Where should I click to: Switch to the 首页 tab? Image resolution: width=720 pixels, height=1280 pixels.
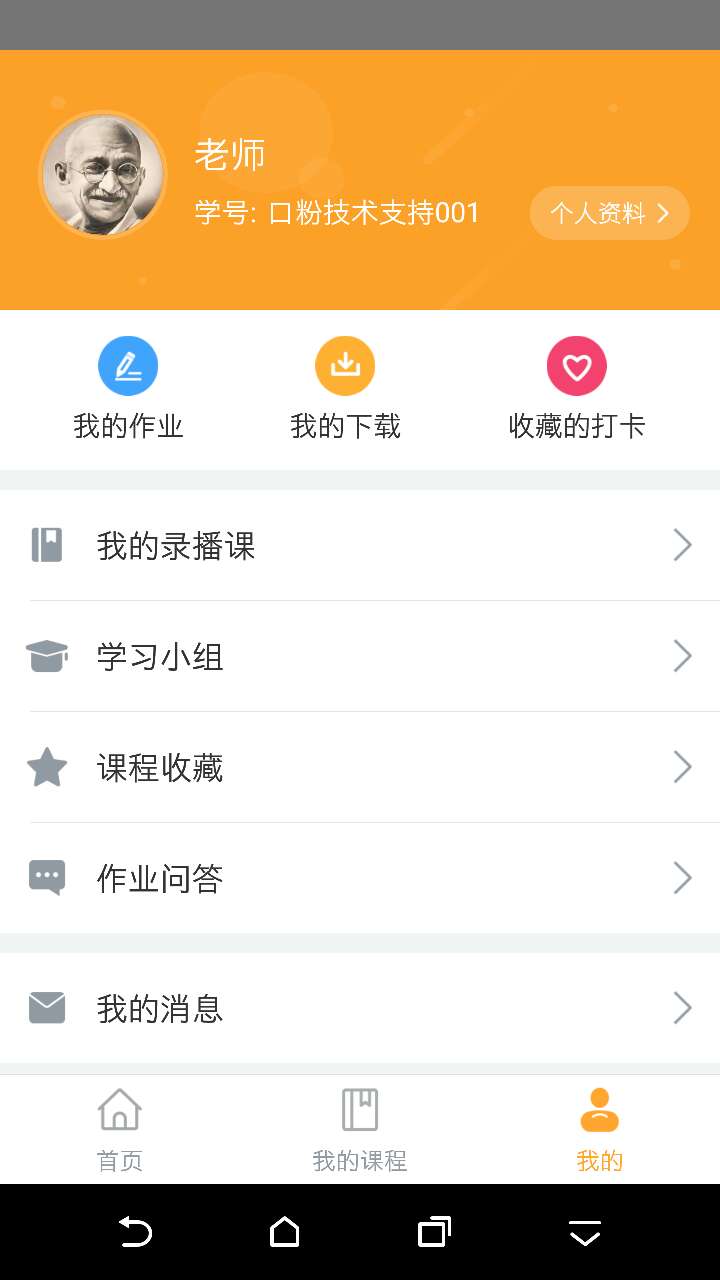[x=119, y=1128]
